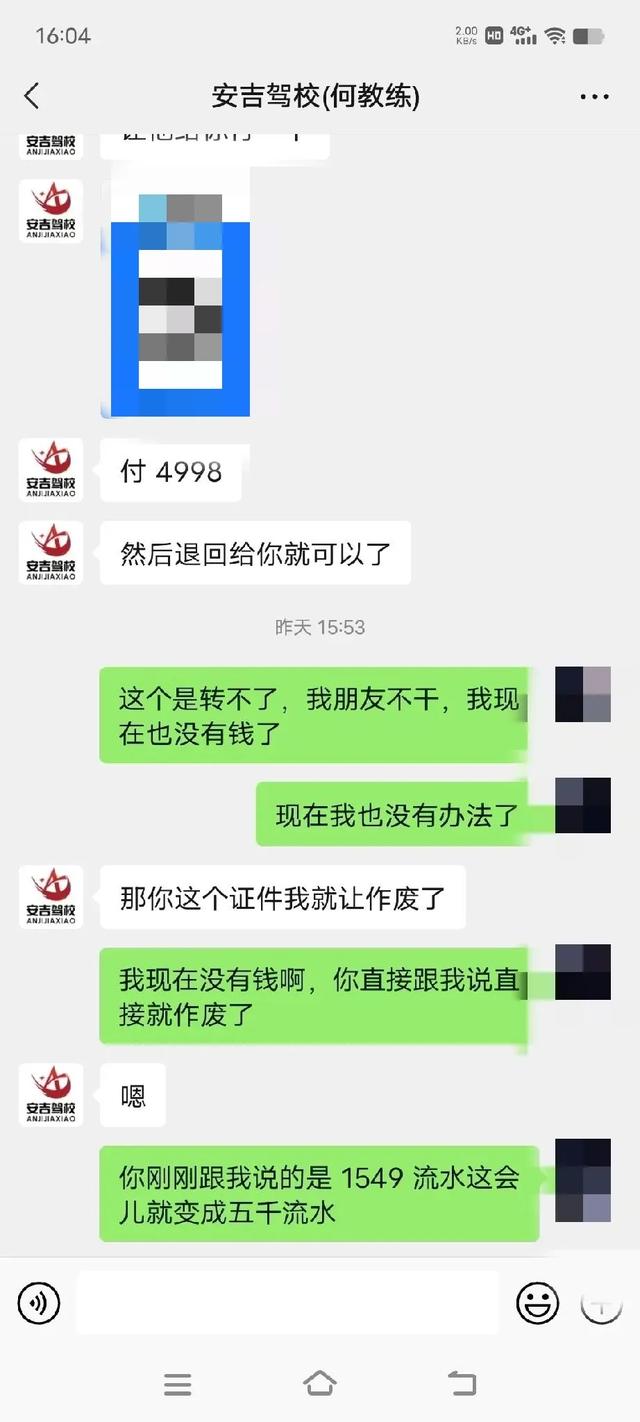Go back from the 安吉驾校 chat
The width and height of the screenshot is (640, 1422).
(x=32, y=96)
